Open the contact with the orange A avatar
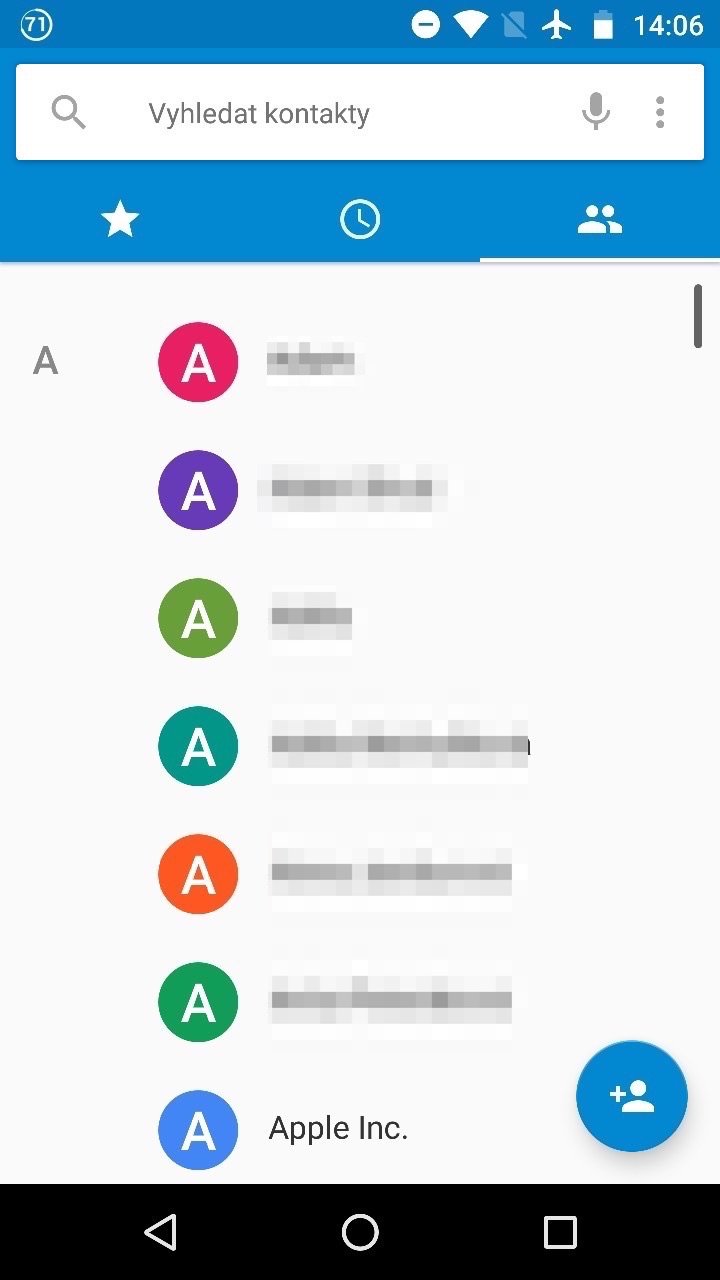The height and width of the screenshot is (1280, 720). click(x=198, y=874)
